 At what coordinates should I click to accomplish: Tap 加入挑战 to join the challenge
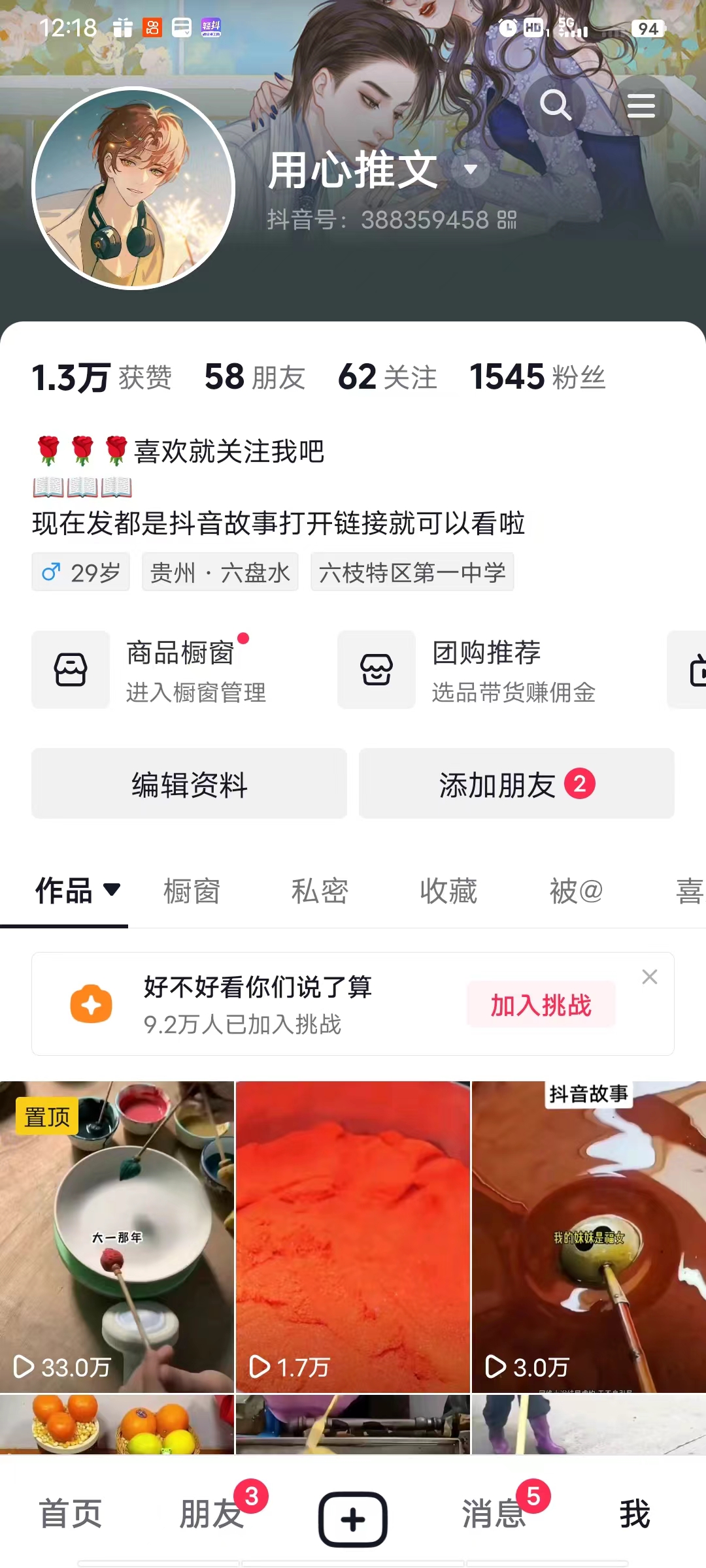click(541, 1005)
